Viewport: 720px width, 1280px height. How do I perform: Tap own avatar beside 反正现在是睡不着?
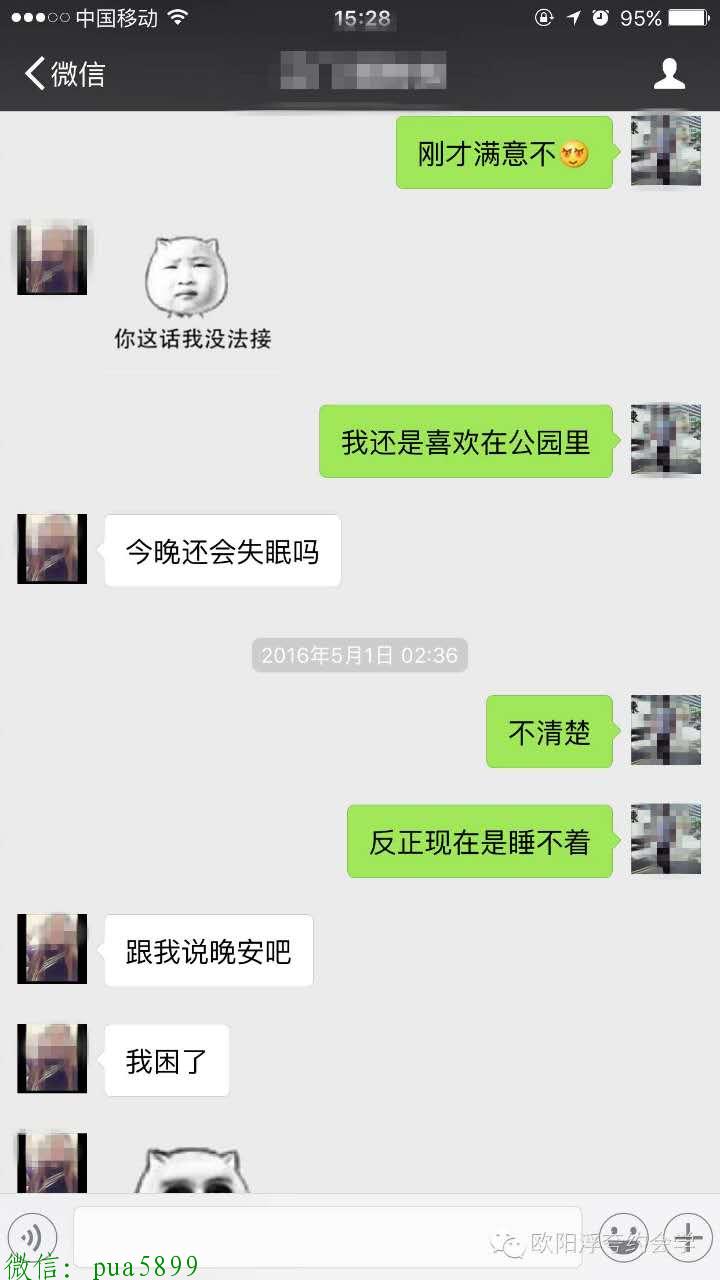point(665,840)
